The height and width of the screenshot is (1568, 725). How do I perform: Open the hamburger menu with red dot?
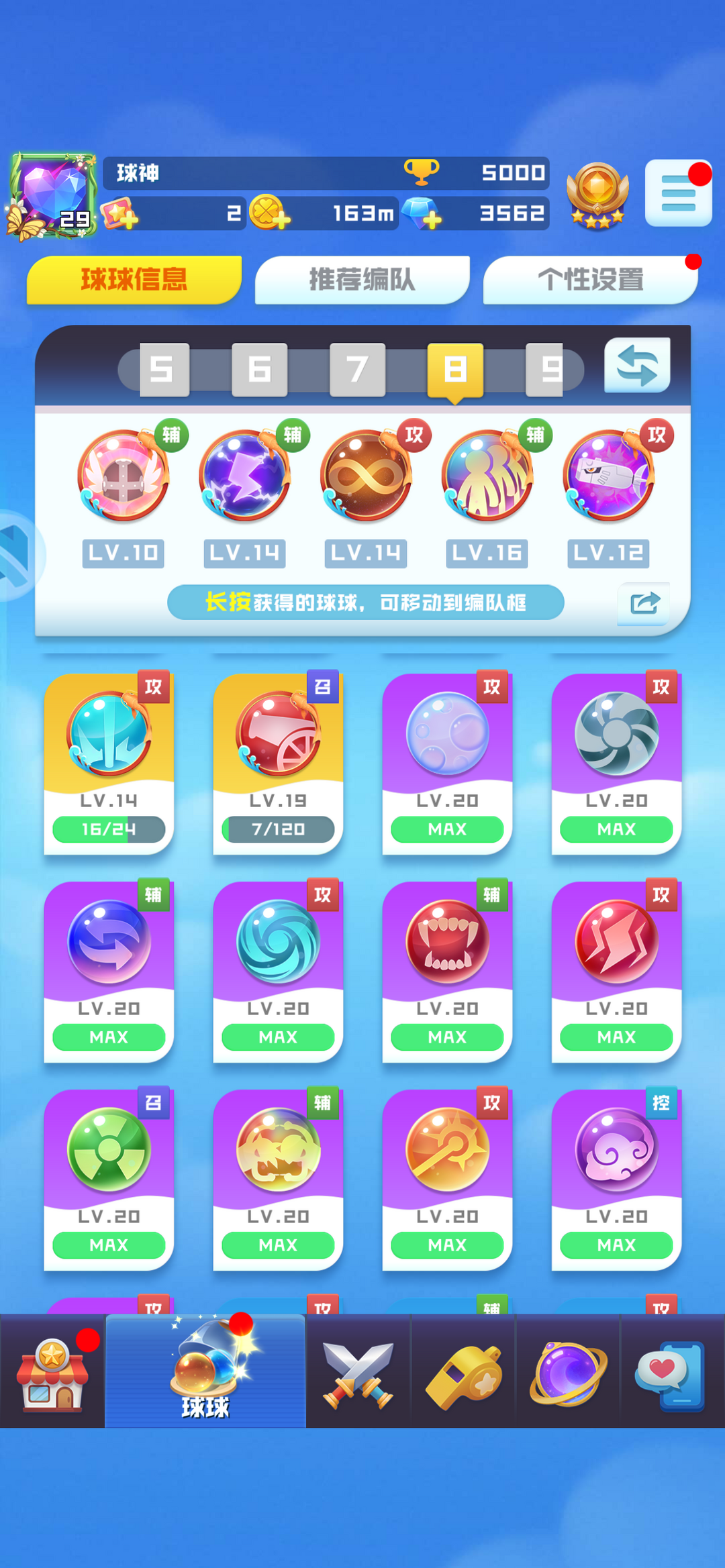(678, 194)
